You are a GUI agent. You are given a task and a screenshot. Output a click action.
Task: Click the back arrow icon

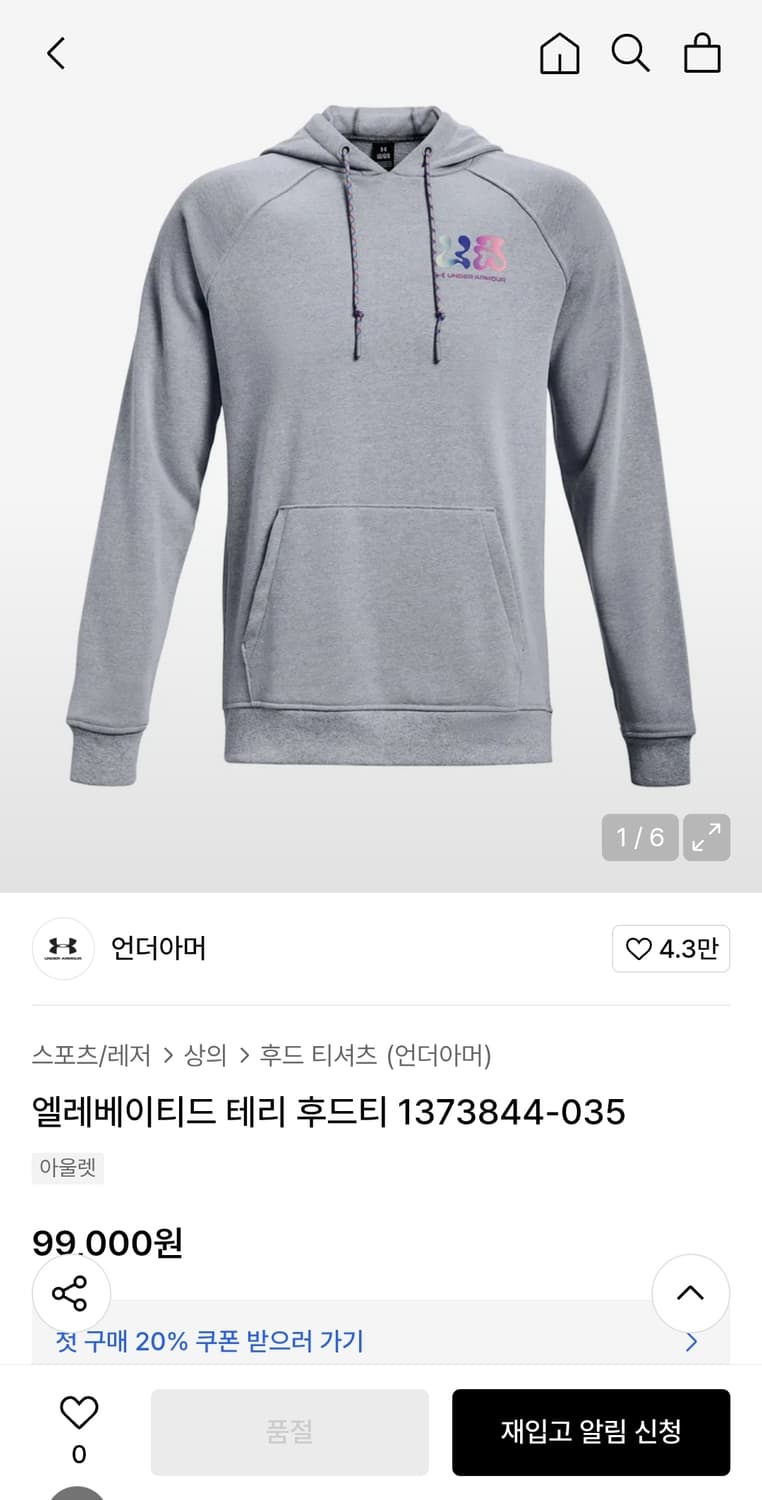(56, 55)
